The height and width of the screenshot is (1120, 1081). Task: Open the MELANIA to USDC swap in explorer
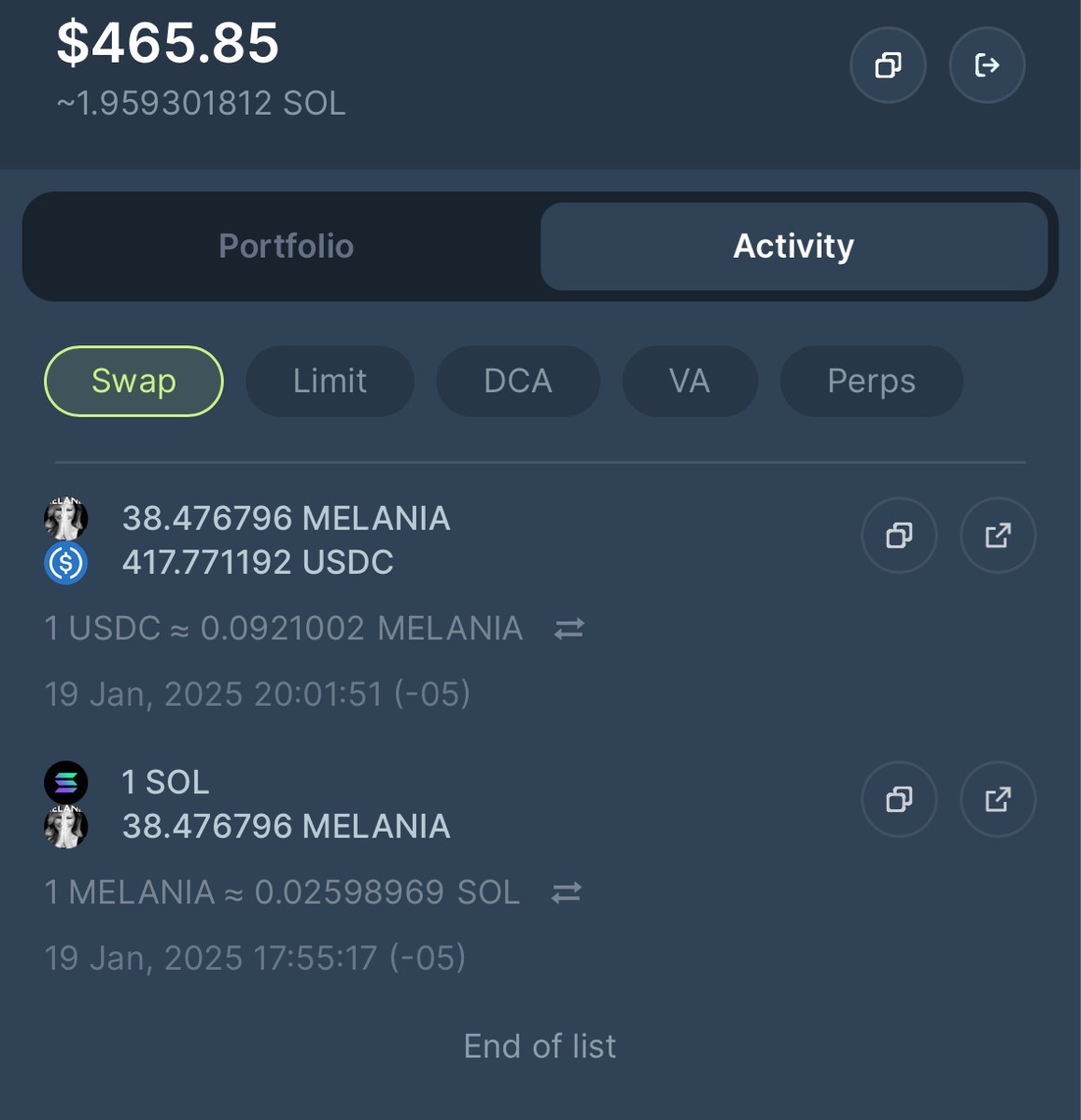(998, 536)
